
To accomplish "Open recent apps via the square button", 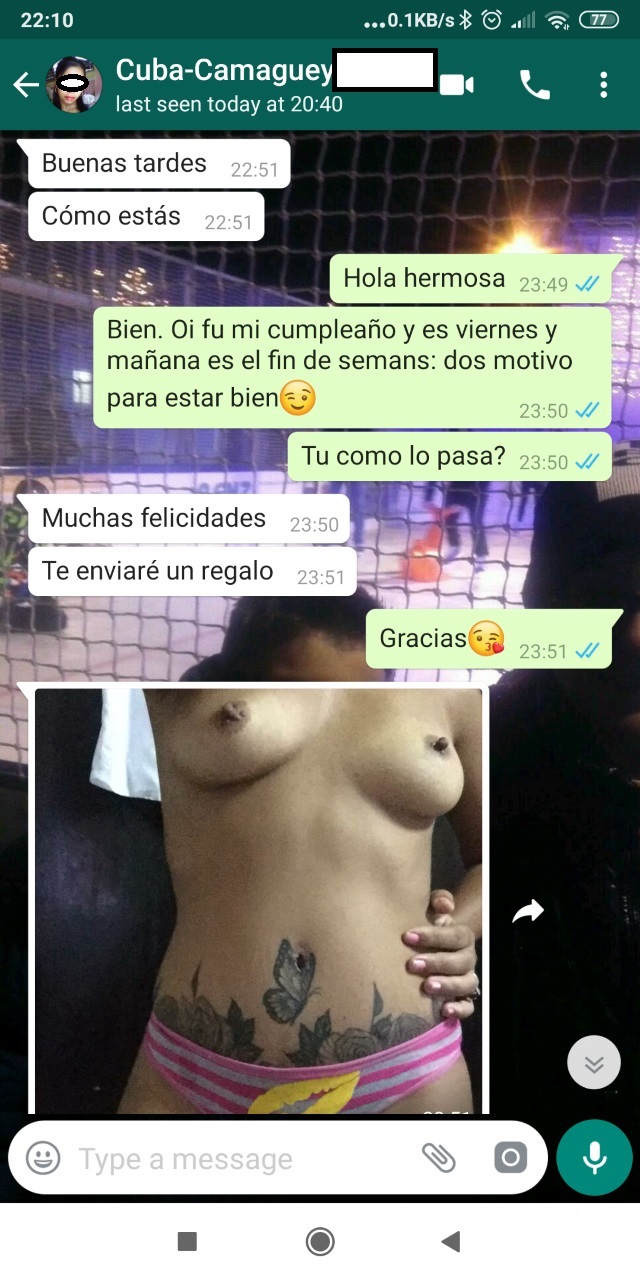I will coord(187,1242).
